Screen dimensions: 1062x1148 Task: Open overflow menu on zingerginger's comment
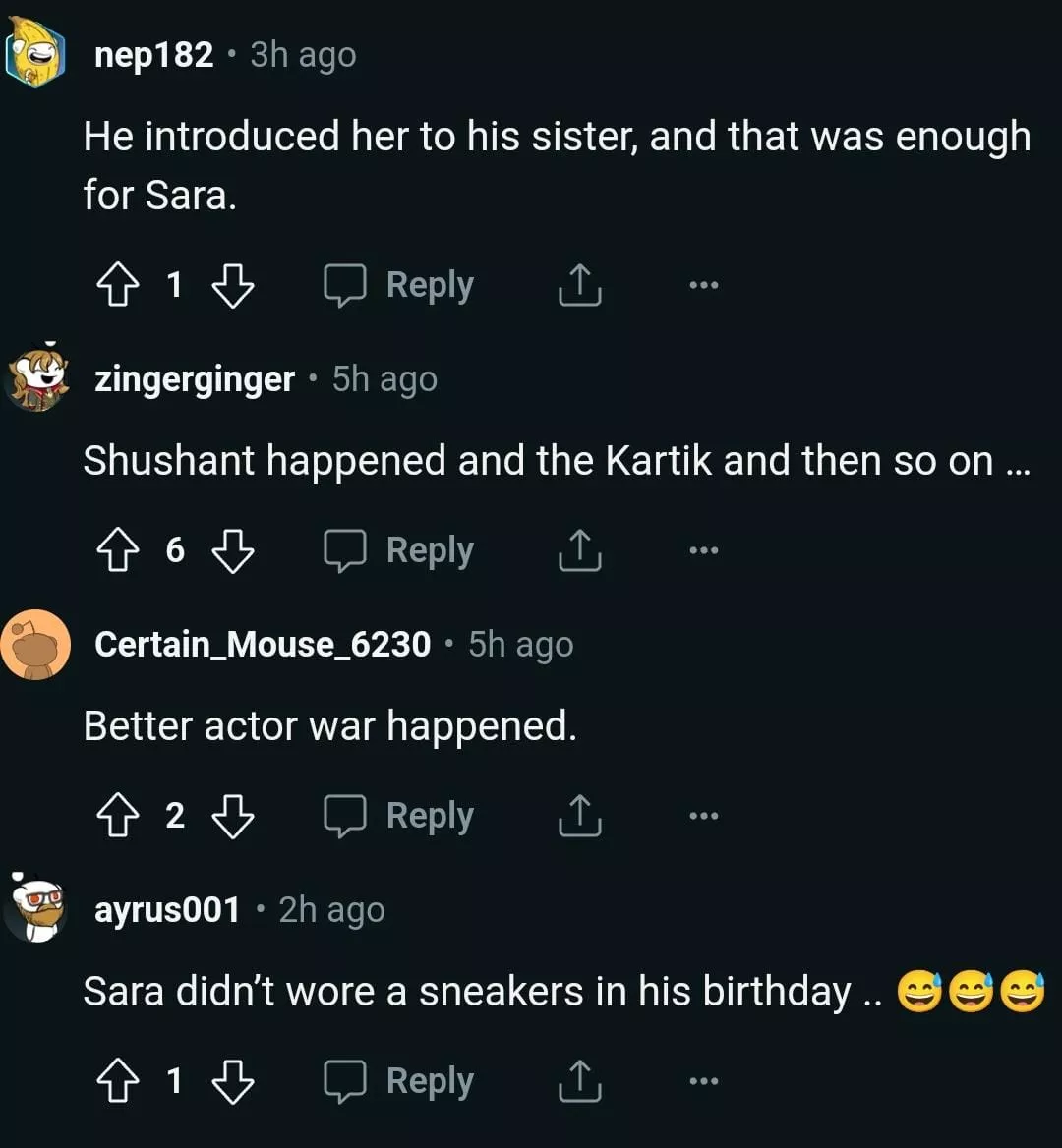point(703,550)
